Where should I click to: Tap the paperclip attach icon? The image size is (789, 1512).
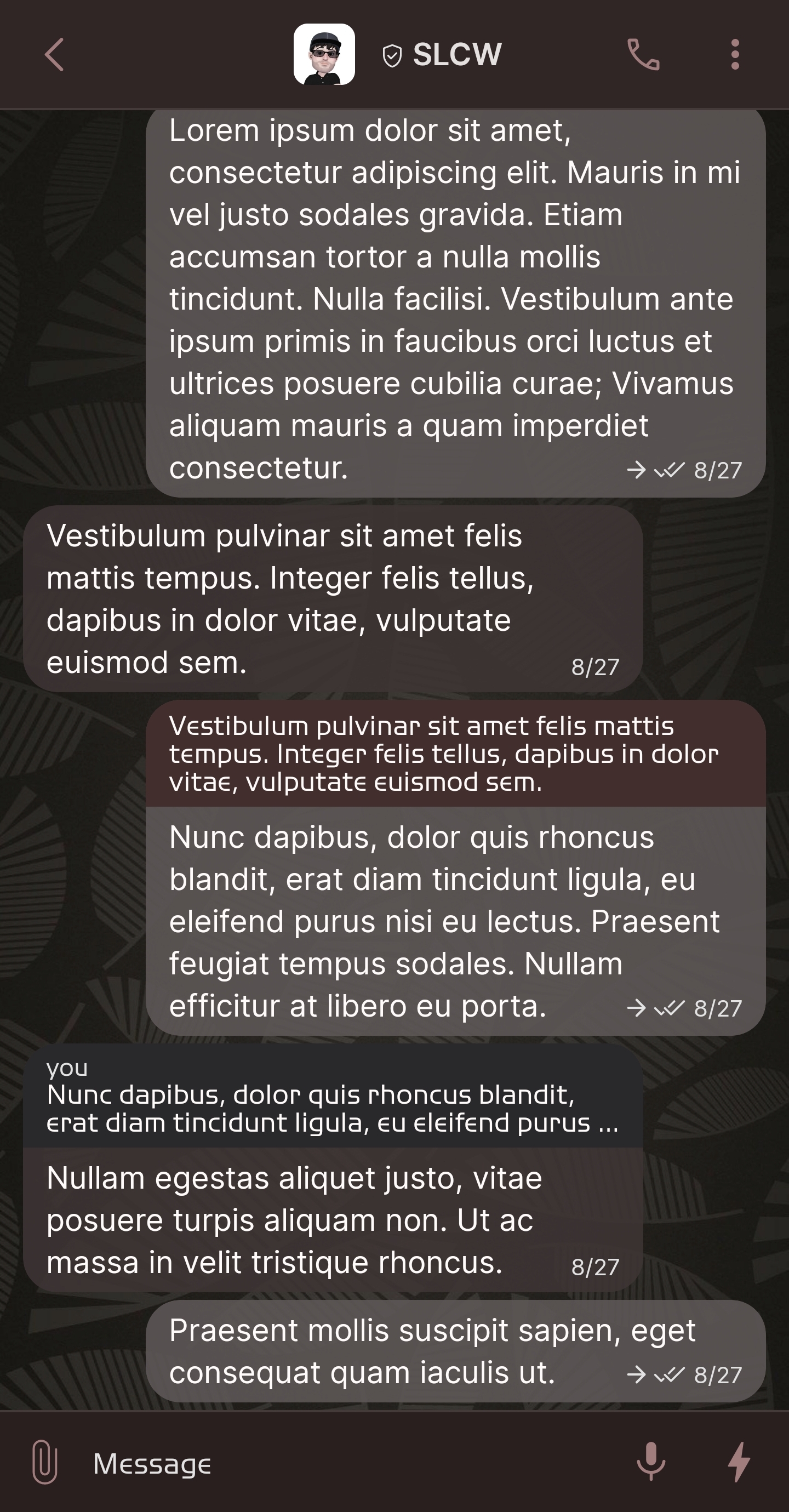[x=44, y=1462]
